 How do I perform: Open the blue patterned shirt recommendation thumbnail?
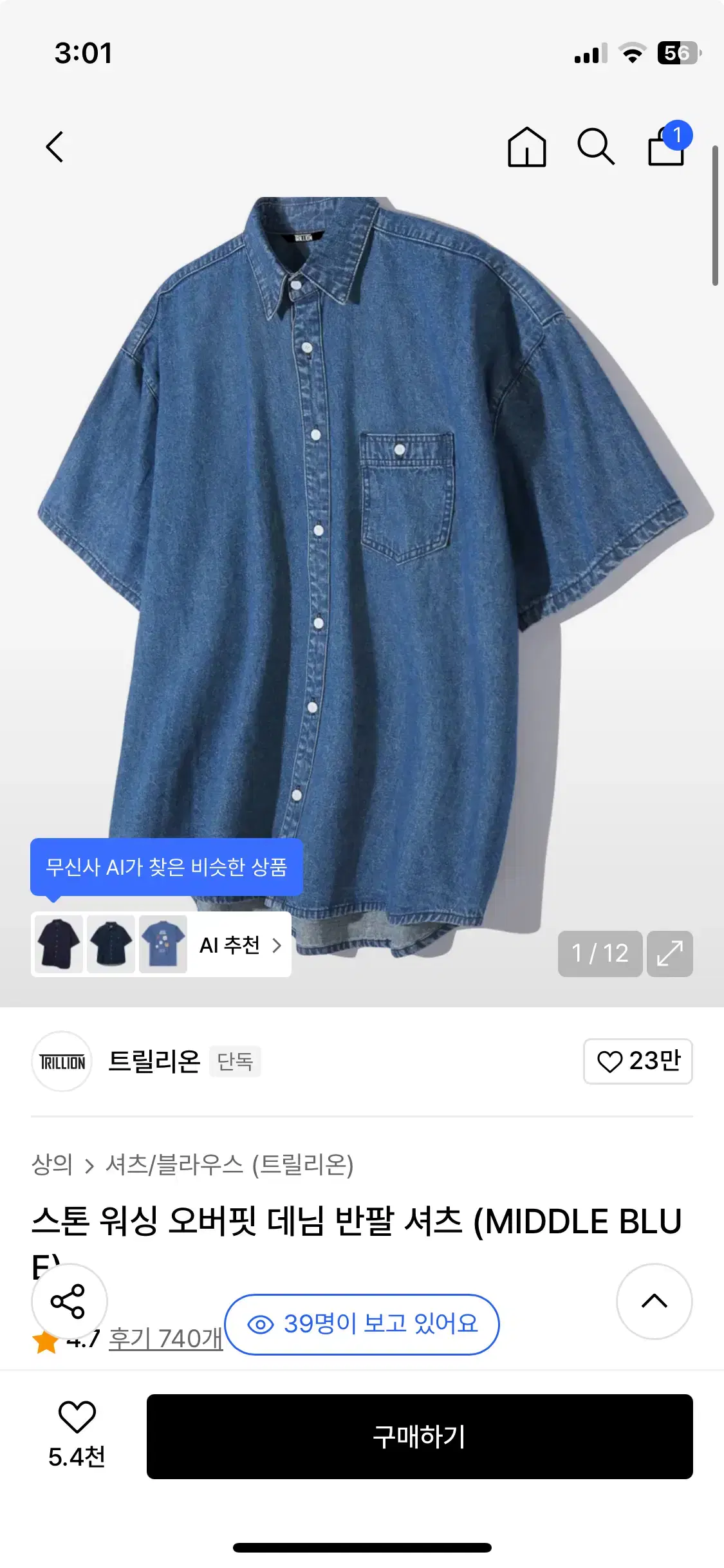163,944
